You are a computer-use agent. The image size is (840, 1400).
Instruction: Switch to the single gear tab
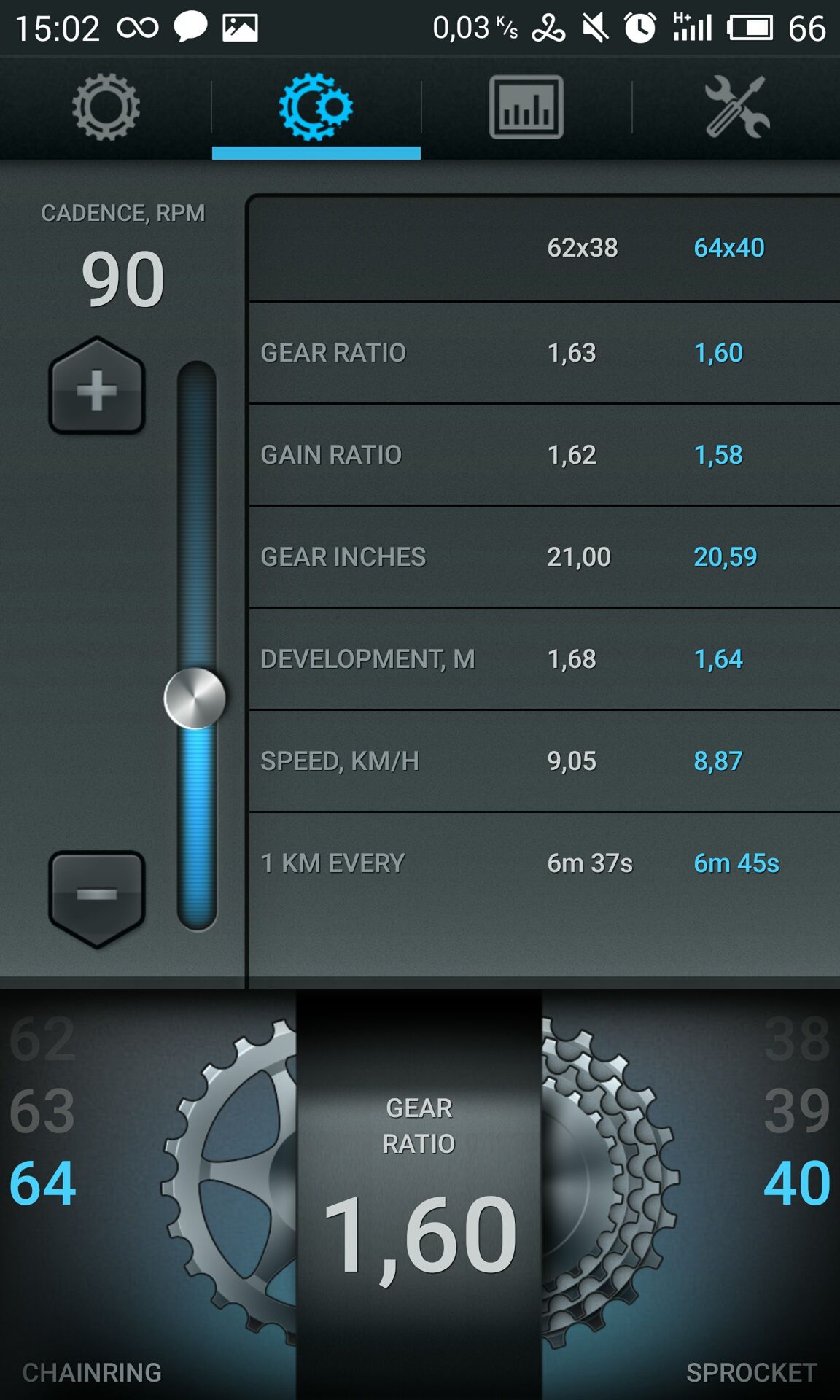click(106, 107)
